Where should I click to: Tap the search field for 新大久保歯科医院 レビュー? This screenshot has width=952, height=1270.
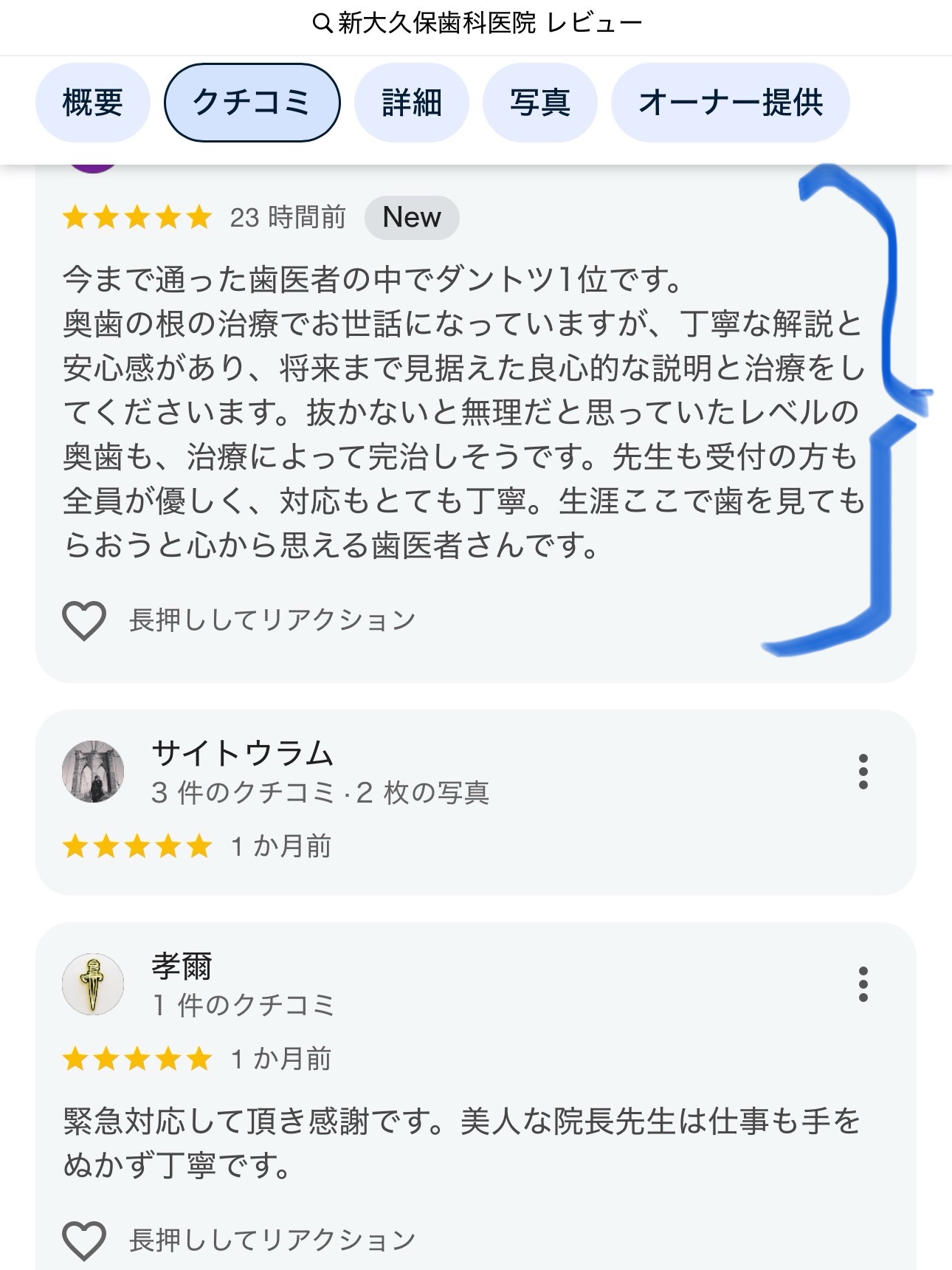pos(476,24)
